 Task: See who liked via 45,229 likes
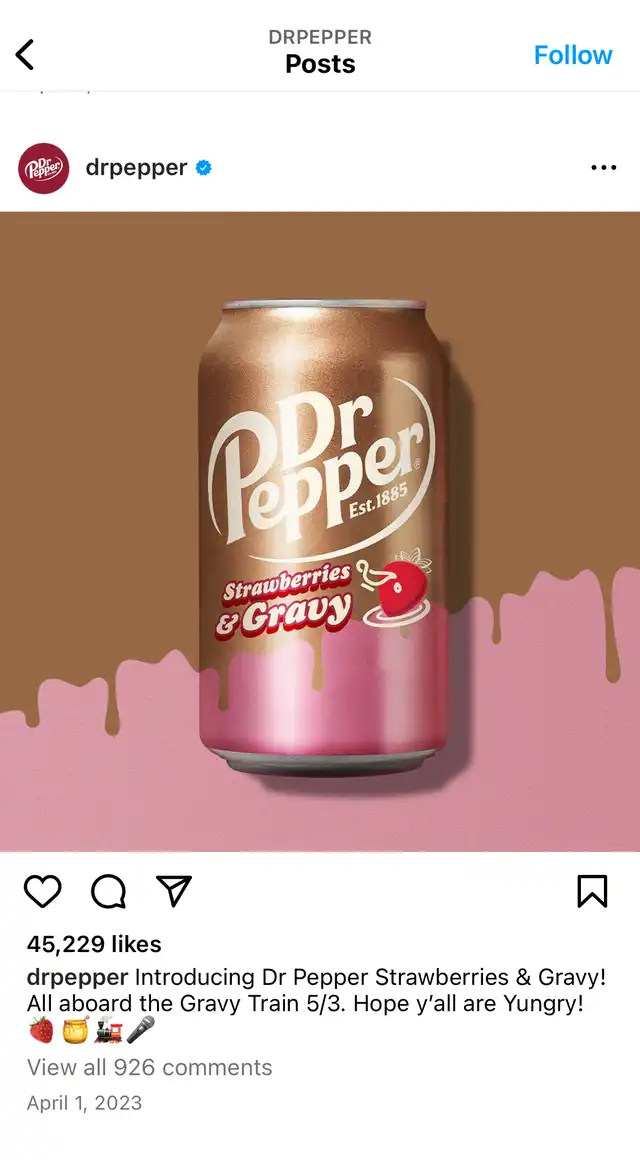94,944
